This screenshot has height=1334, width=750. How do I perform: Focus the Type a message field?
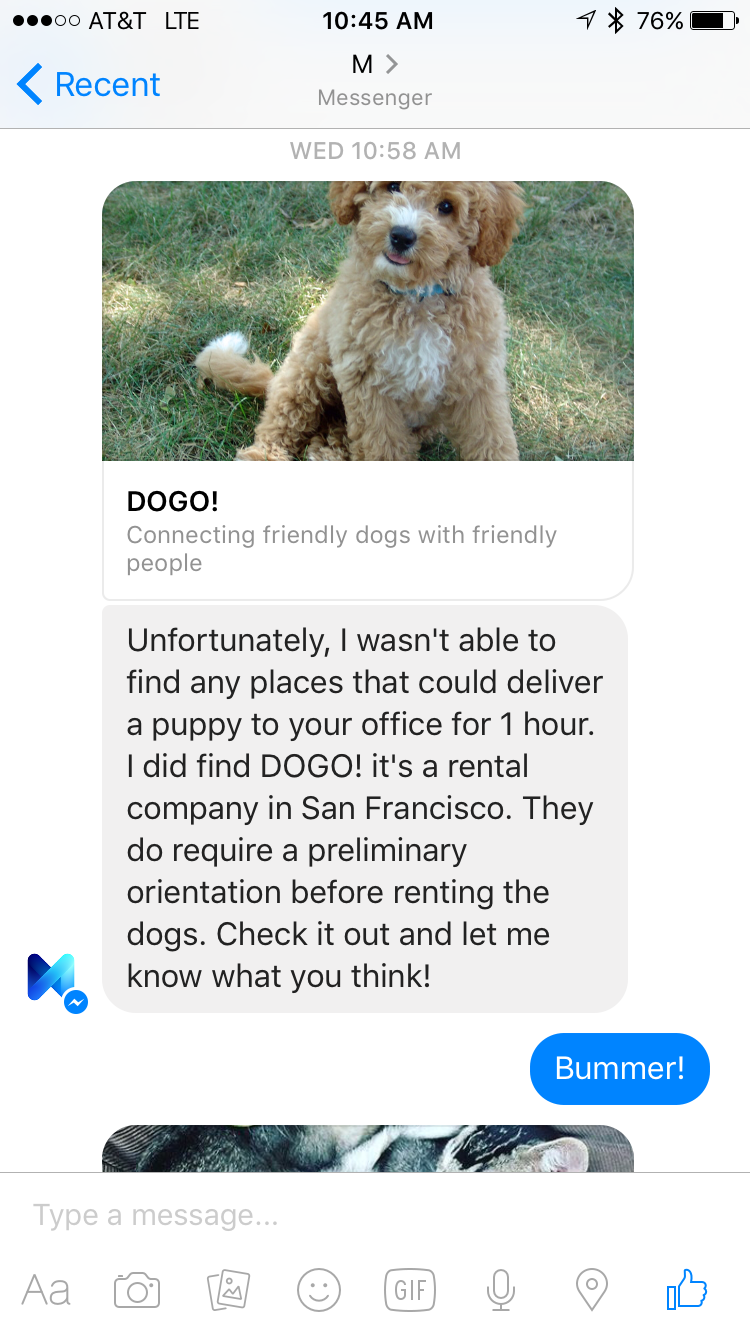(375, 1215)
